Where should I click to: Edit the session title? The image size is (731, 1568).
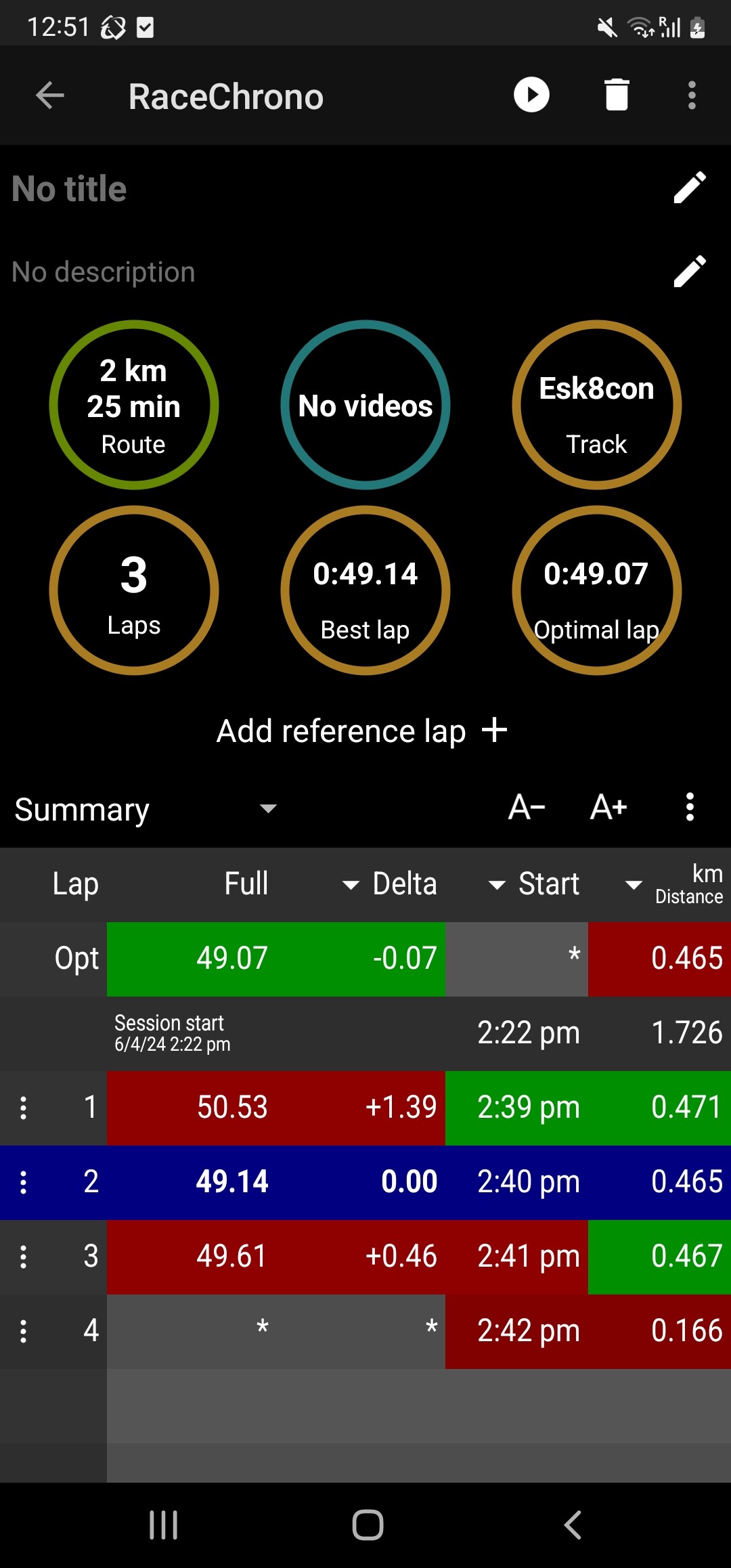(x=690, y=188)
